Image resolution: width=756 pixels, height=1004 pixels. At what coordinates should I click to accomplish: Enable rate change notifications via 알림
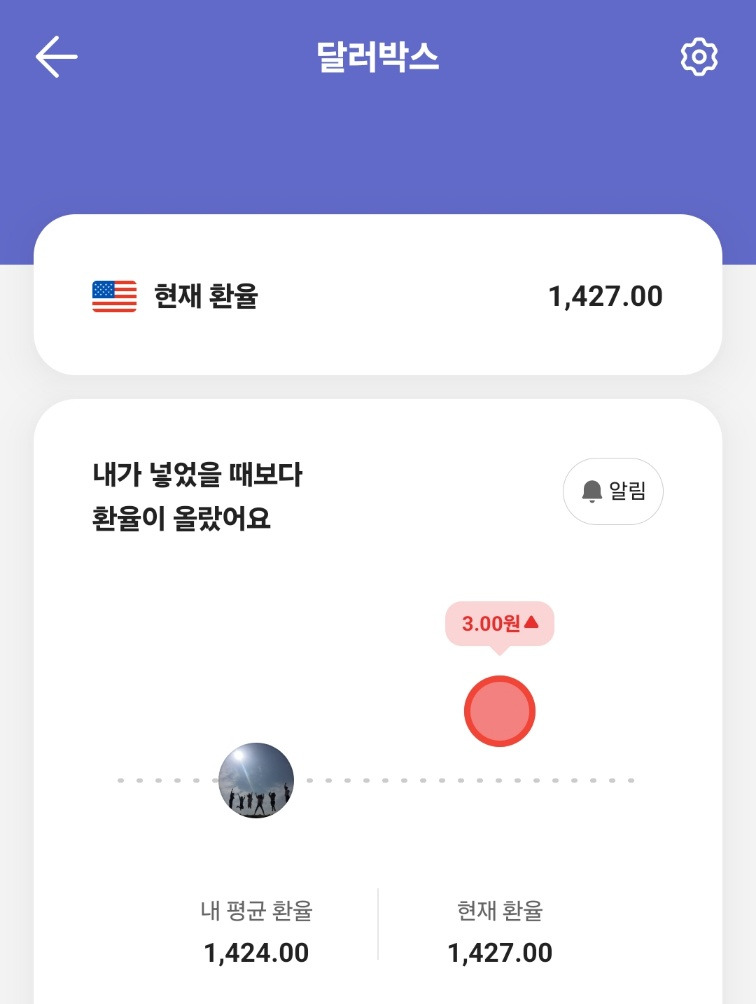click(x=613, y=491)
